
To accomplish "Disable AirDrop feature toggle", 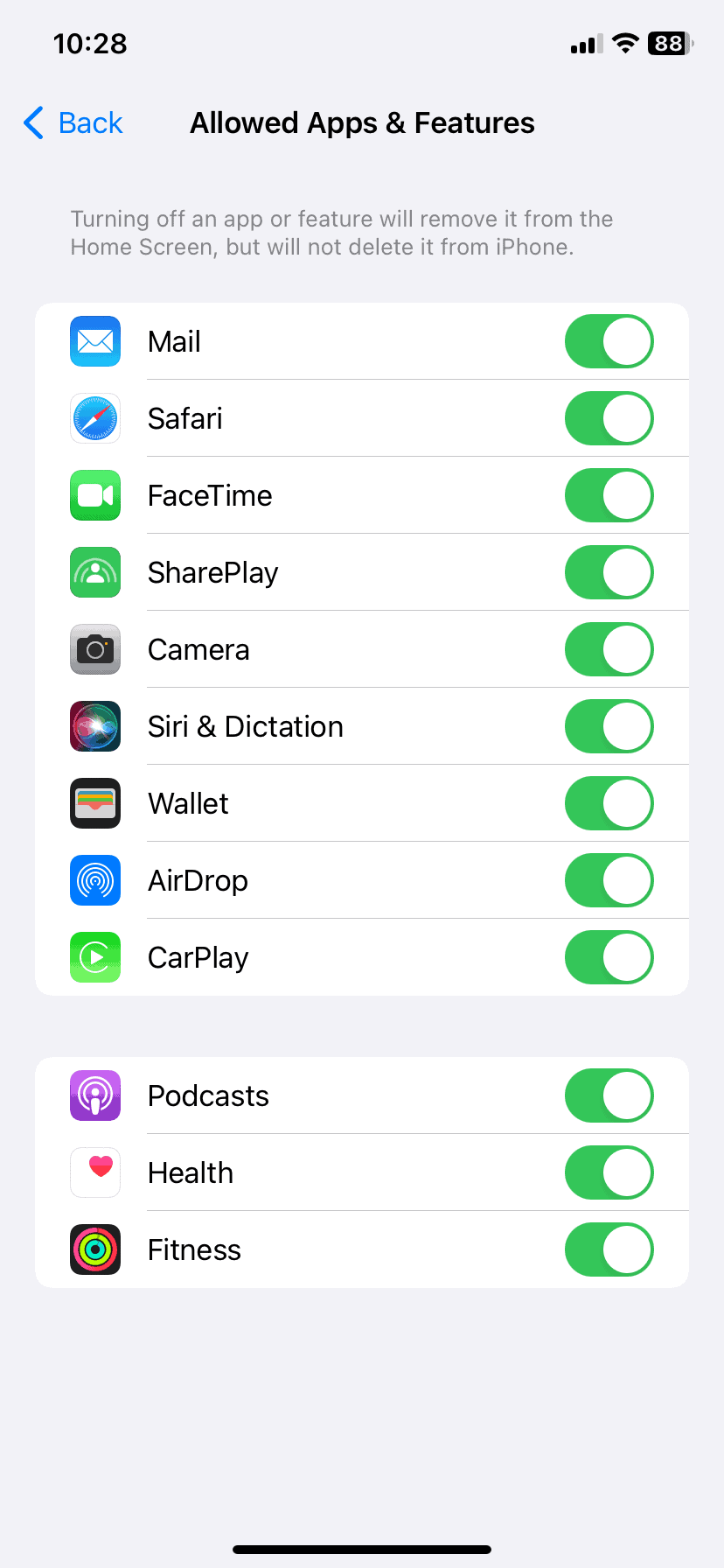I will tap(609, 880).
